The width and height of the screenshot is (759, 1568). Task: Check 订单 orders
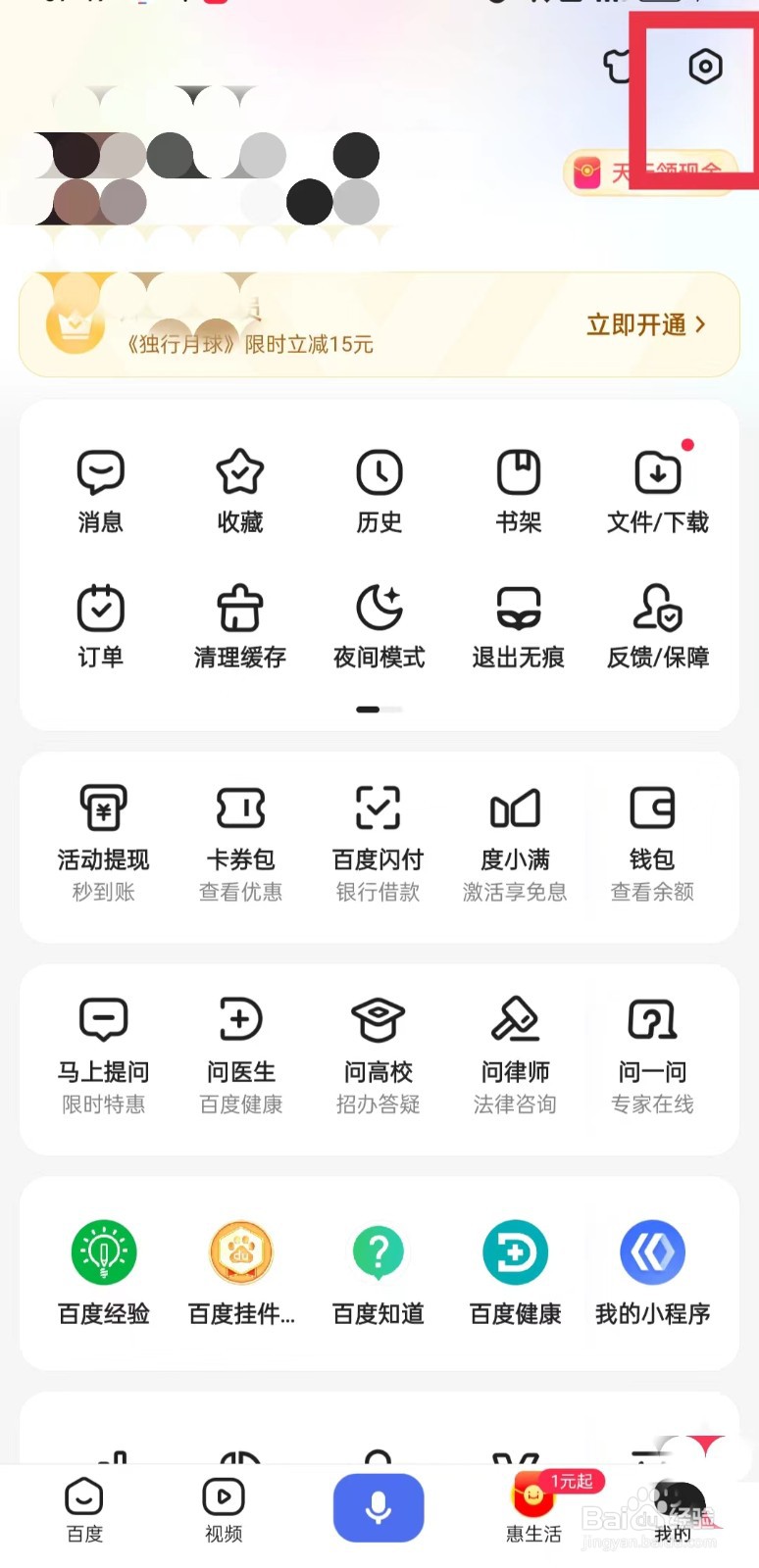[x=101, y=627]
